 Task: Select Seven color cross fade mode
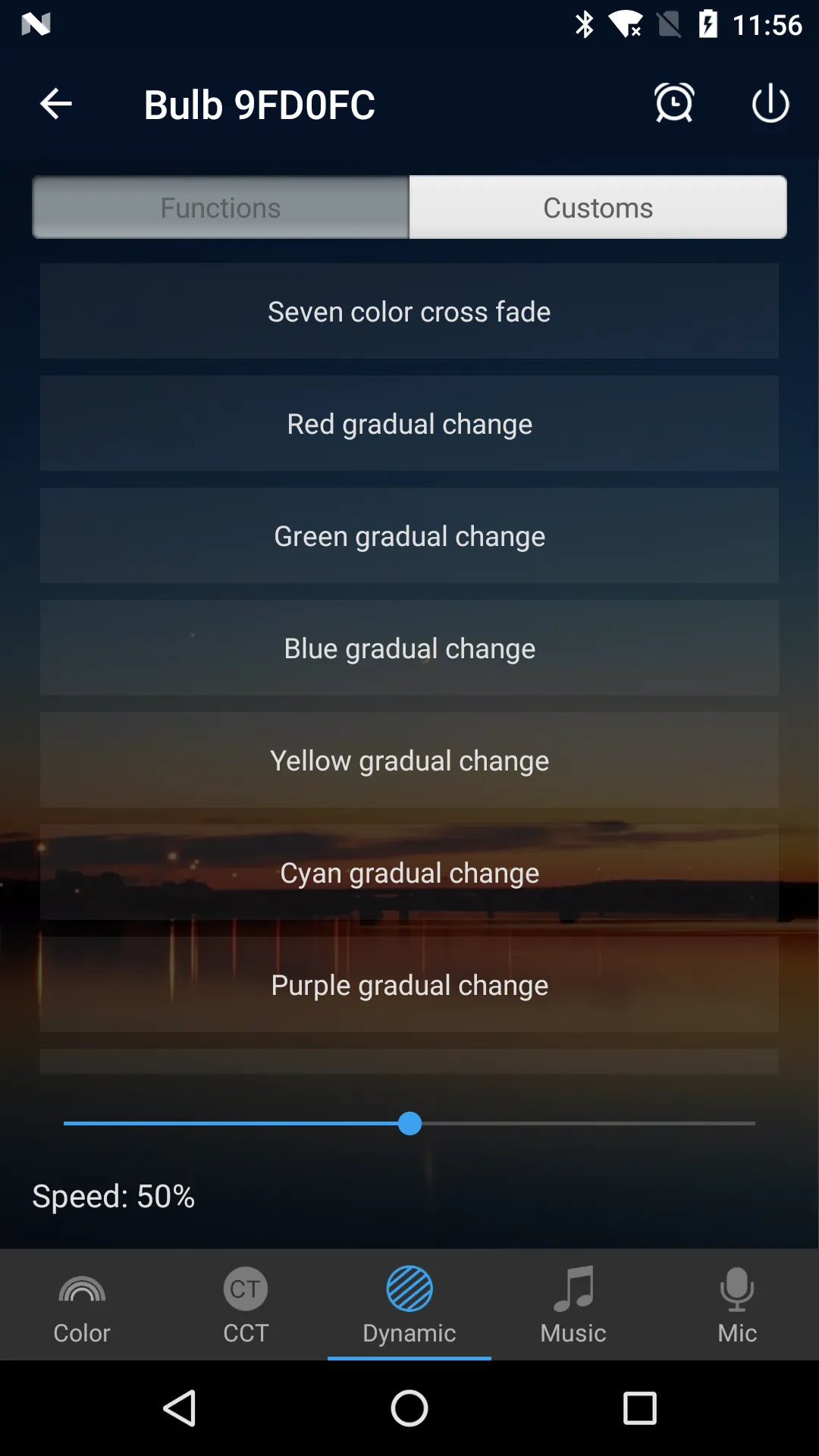pyautogui.click(x=409, y=312)
